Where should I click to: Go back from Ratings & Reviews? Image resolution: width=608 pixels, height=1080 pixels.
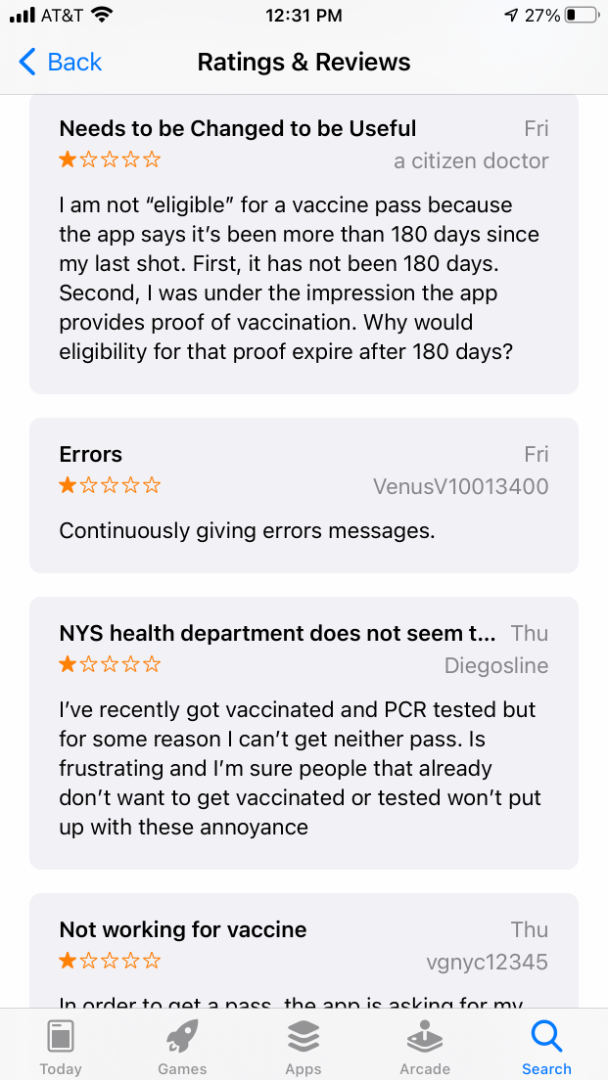(x=60, y=62)
